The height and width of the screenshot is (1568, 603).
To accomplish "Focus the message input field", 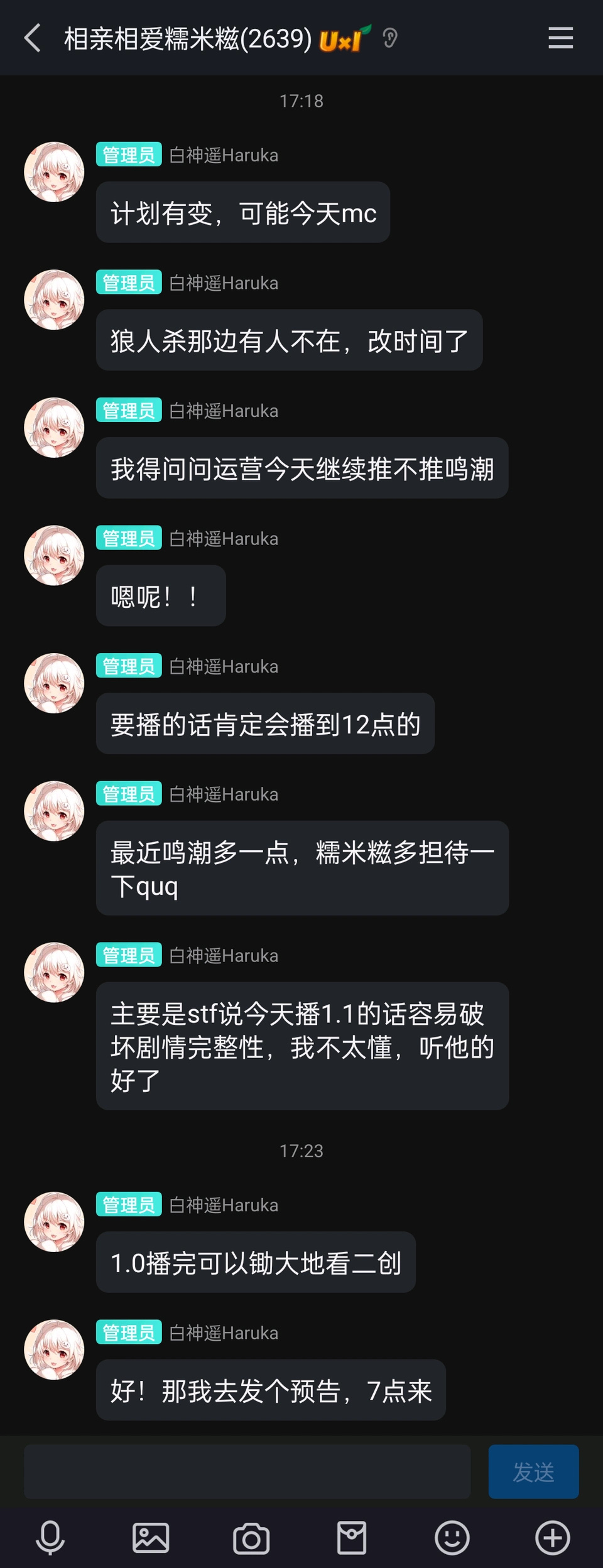I will tap(247, 1471).
